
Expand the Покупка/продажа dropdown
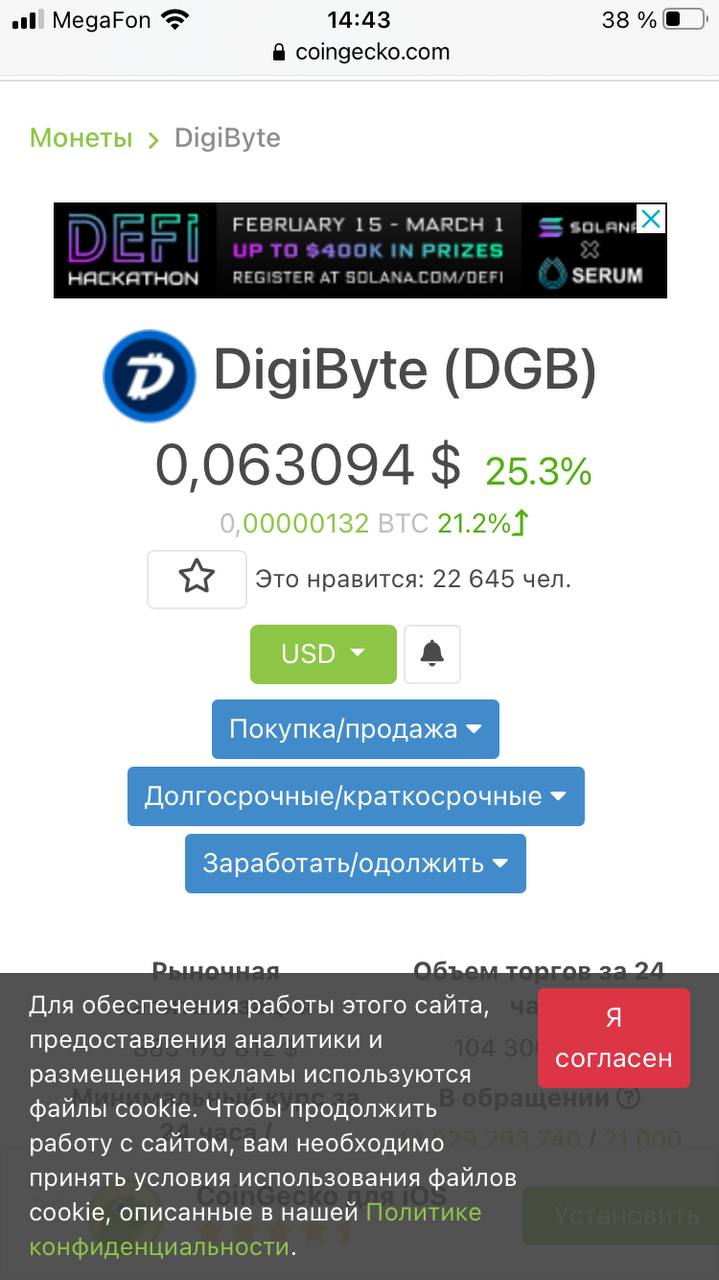tap(355, 729)
